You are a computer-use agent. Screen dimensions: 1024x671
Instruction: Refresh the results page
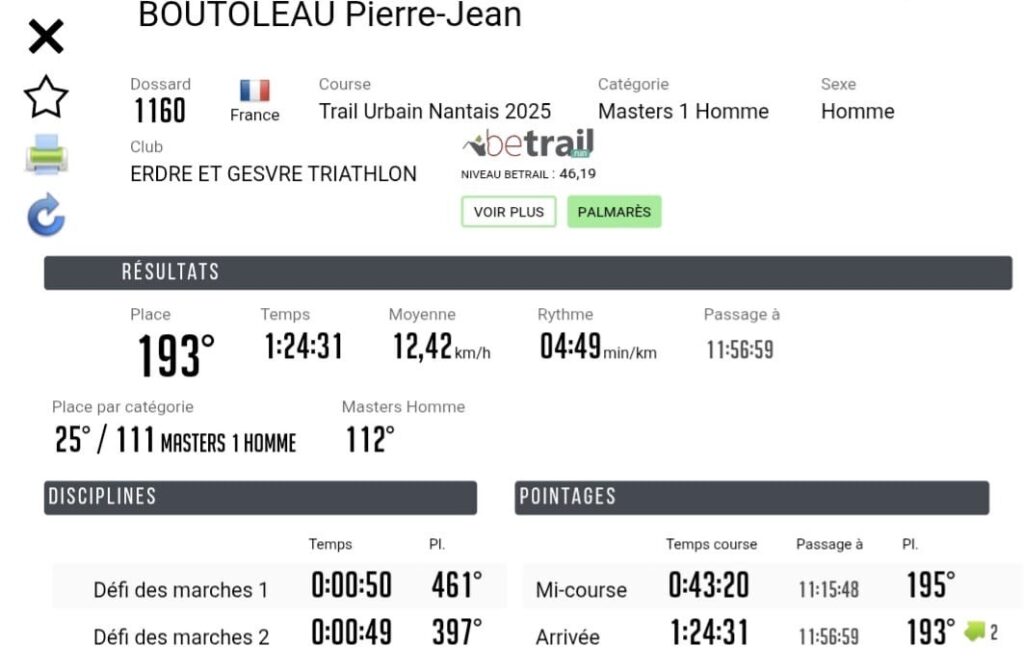[46, 215]
